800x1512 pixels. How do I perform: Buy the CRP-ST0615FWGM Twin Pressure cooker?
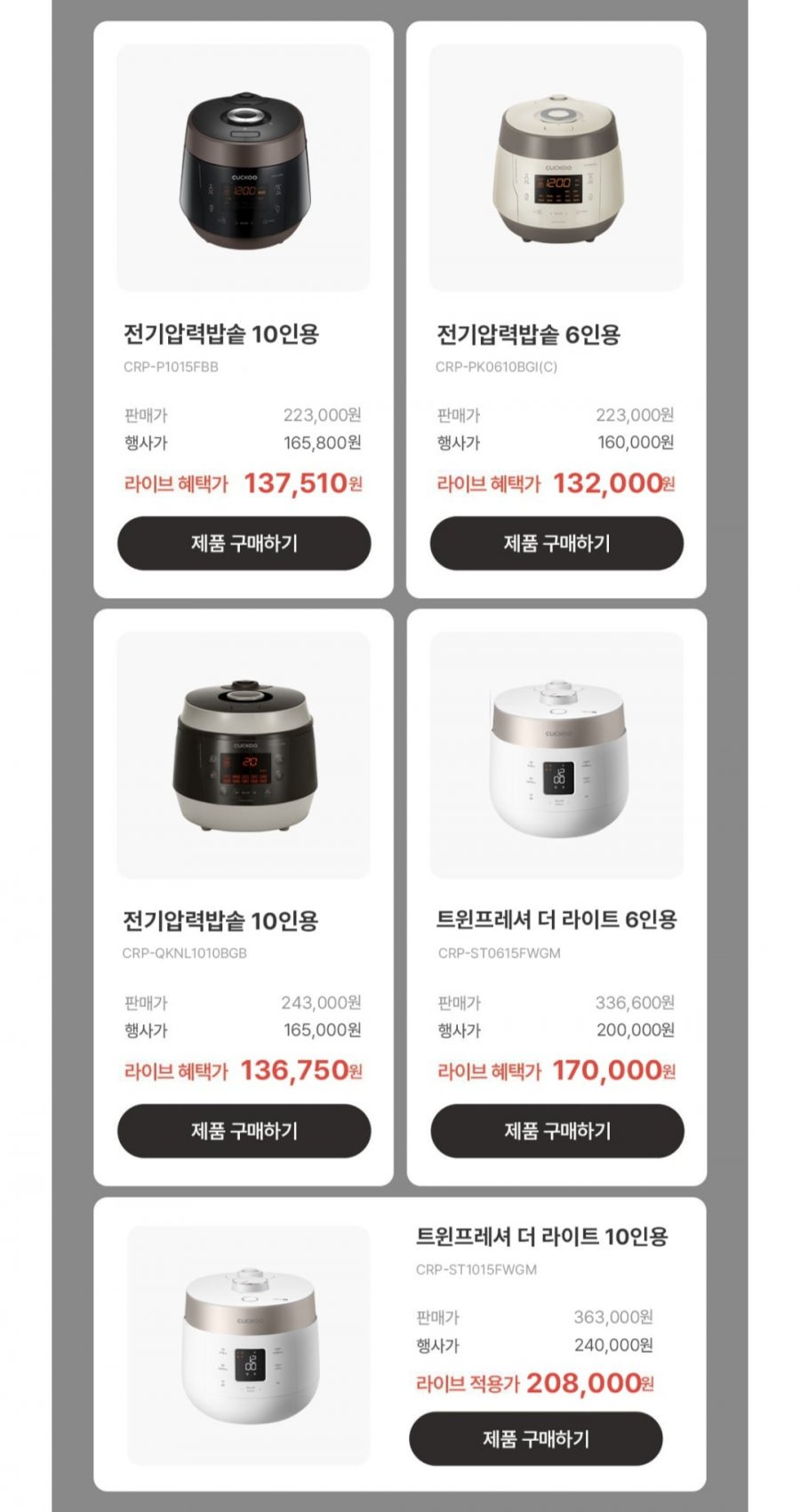click(557, 1130)
